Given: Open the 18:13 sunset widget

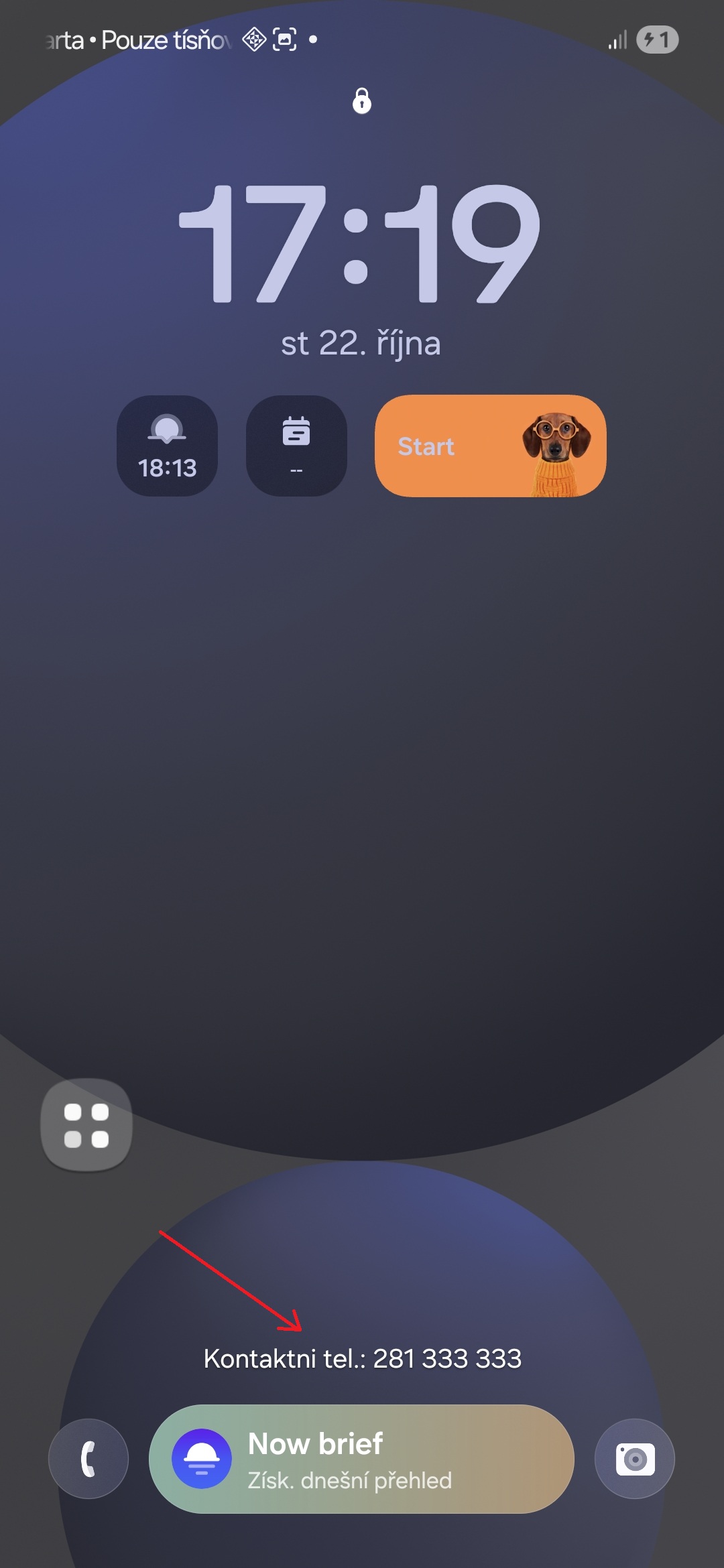Looking at the screenshot, I should [167, 446].
